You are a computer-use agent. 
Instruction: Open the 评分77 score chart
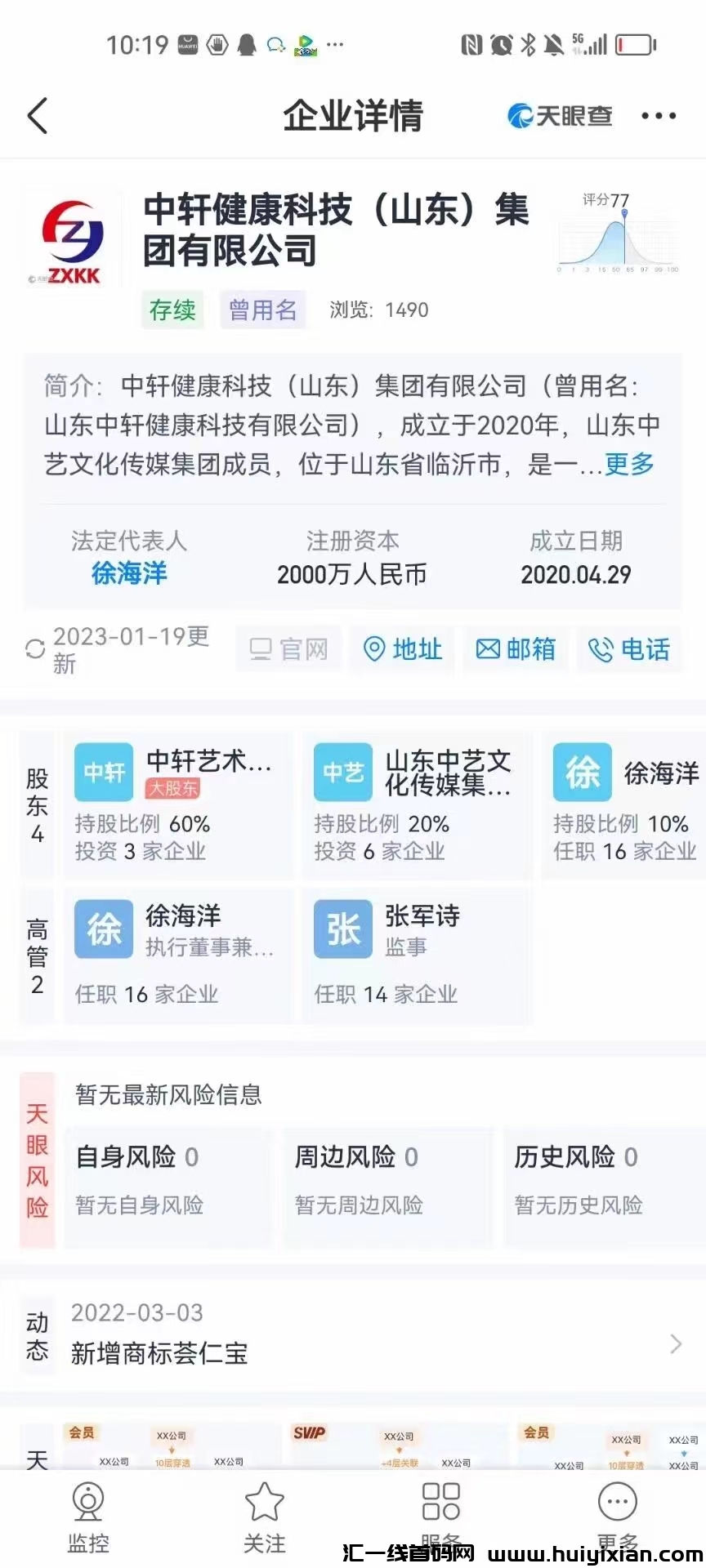(619, 234)
